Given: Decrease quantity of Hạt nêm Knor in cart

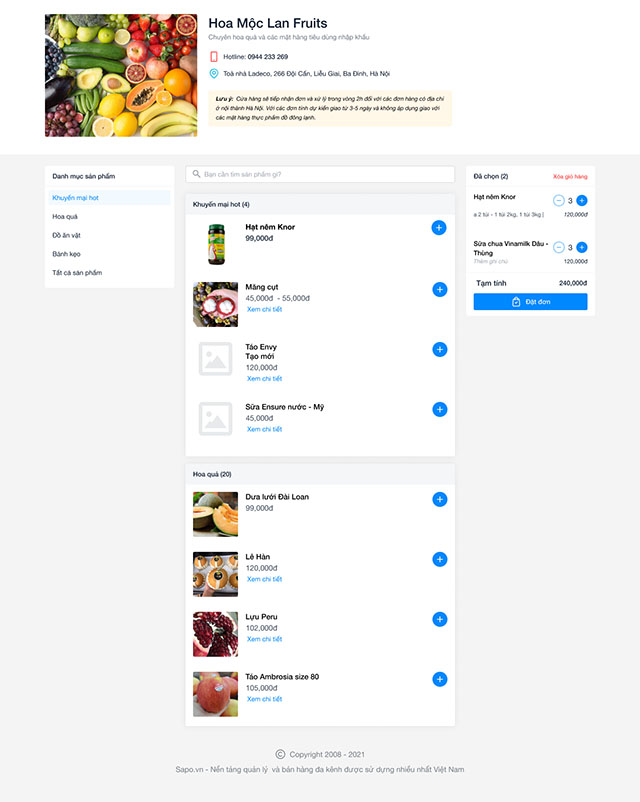Looking at the screenshot, I should 558,201.
